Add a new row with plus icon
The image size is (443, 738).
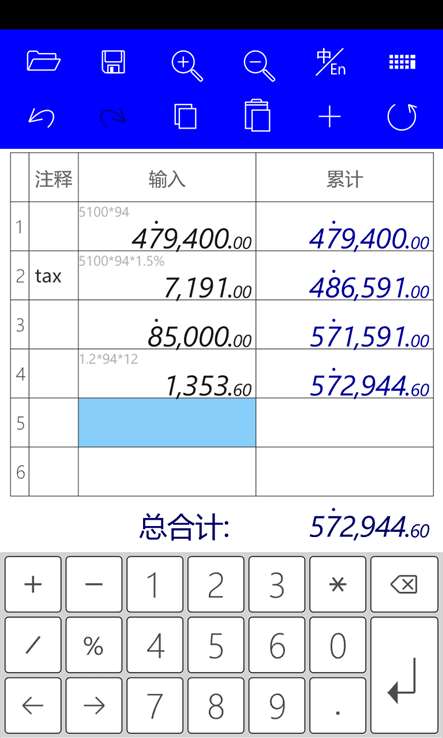click(330, 116)
